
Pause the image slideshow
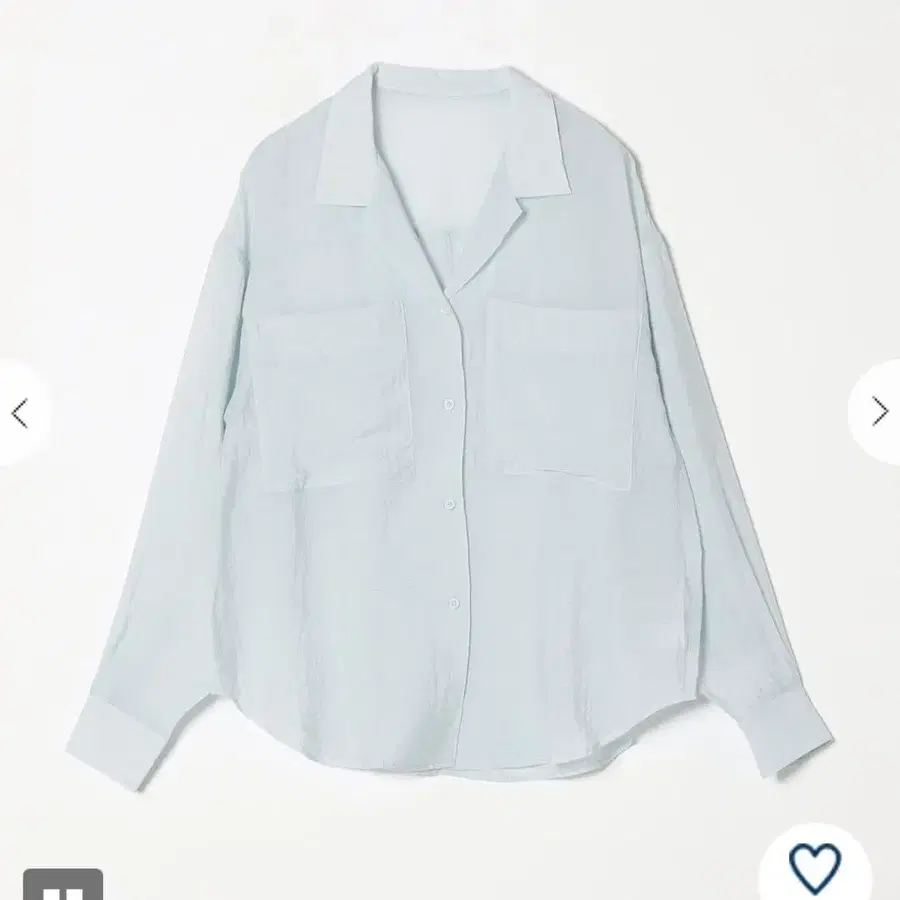click(x=62, y=886)
